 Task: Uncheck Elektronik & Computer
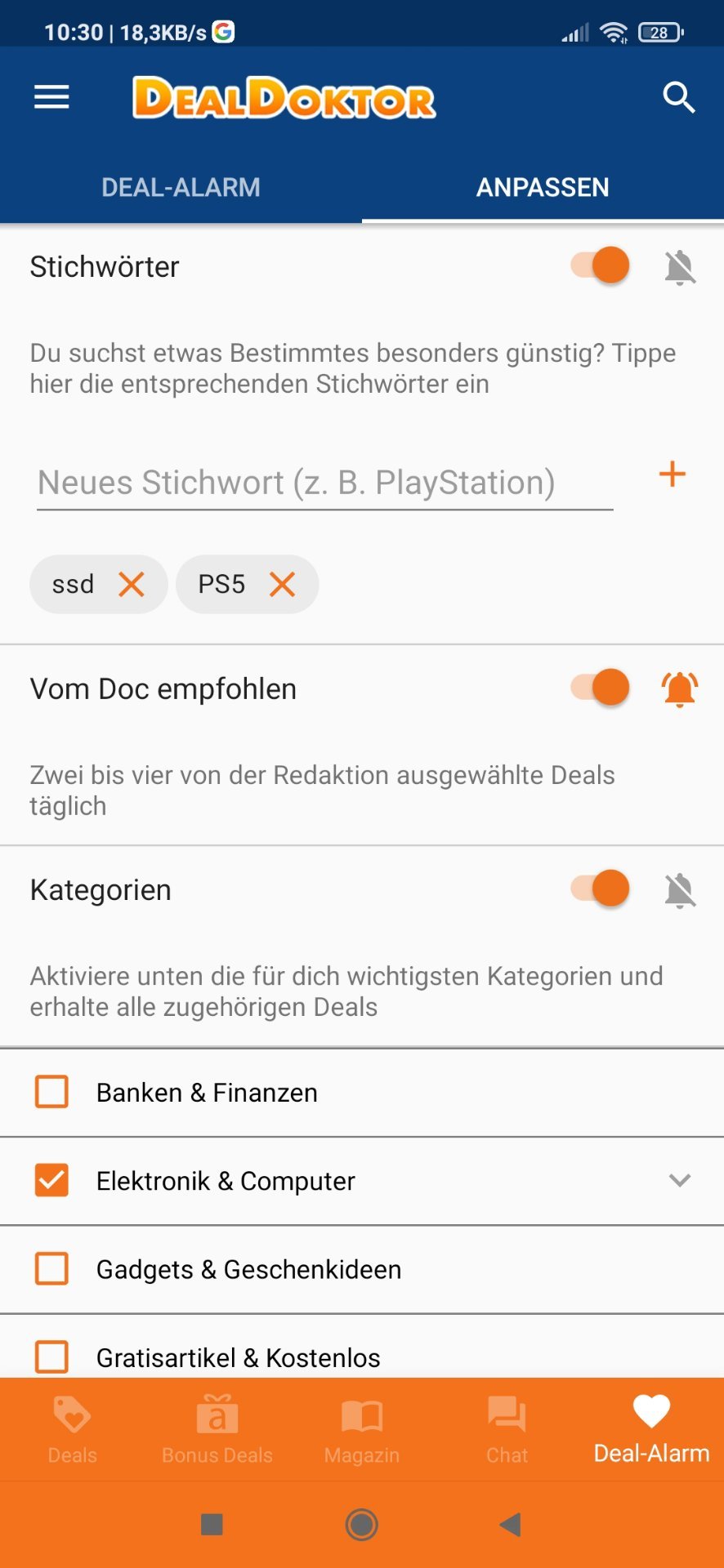click(51, 1180)
